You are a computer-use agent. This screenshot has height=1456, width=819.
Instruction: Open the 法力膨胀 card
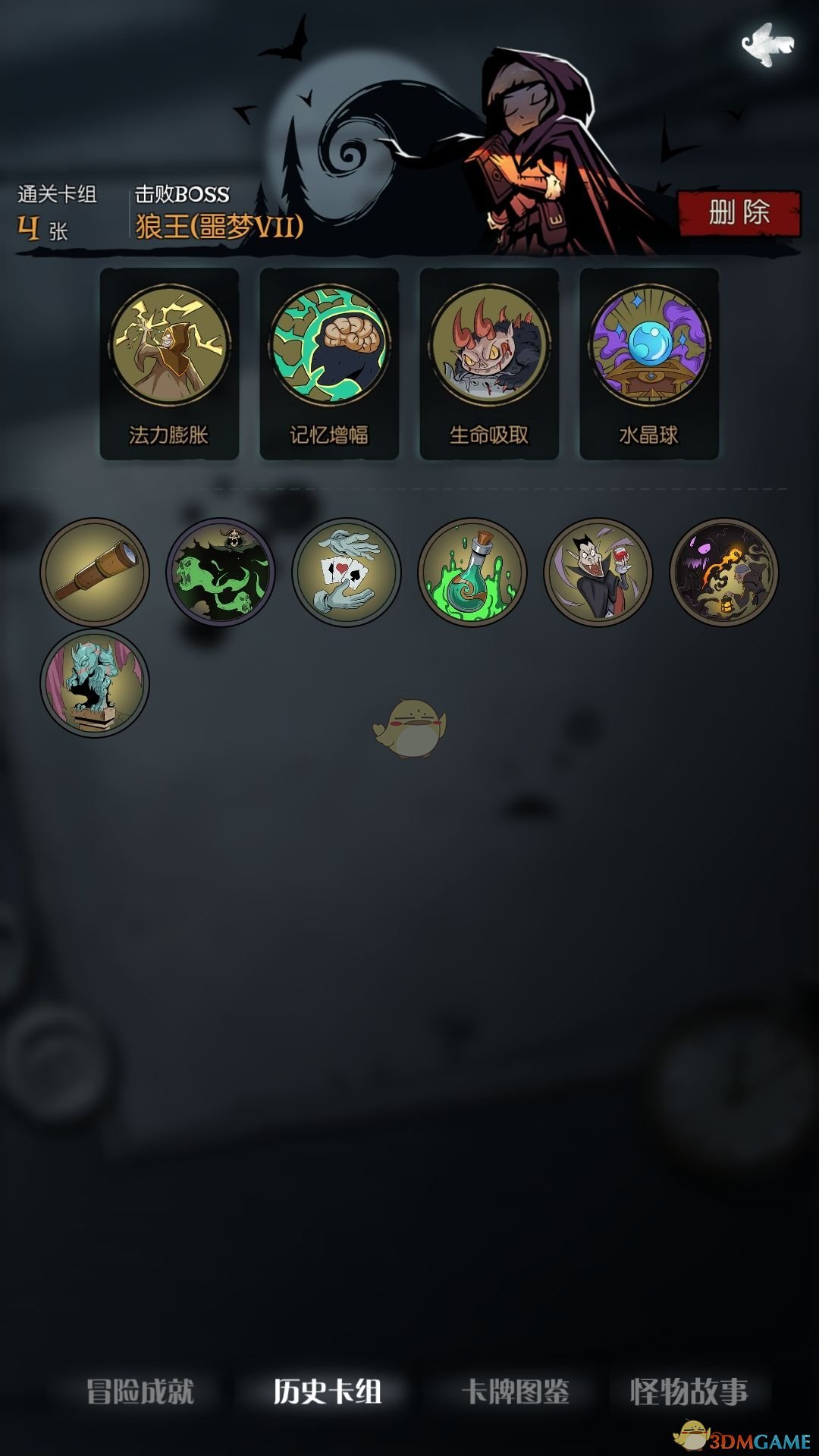point(169,363)
